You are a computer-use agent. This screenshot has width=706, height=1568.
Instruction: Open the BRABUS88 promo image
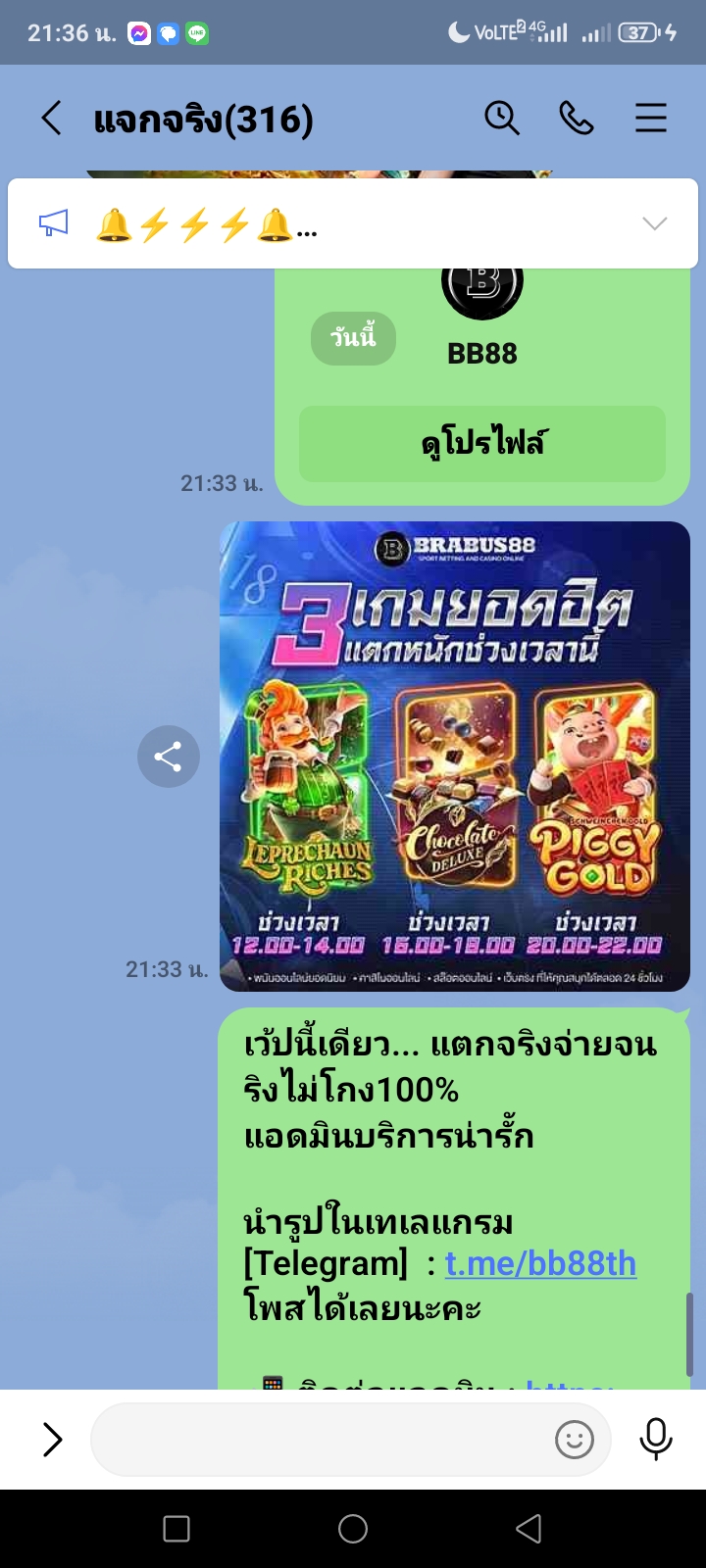(455, 757)
